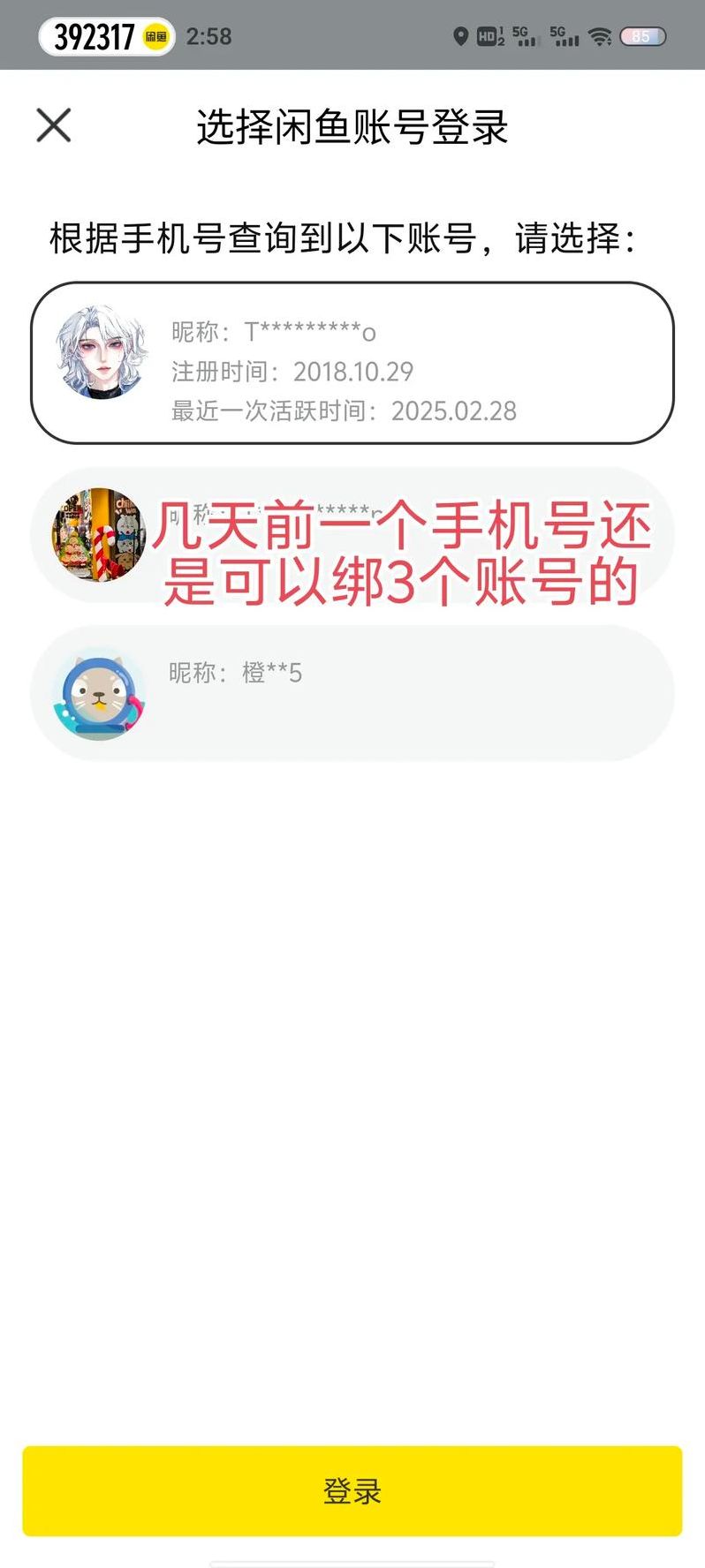Select the account with nickname 橙**5

(x=352, y=693)
